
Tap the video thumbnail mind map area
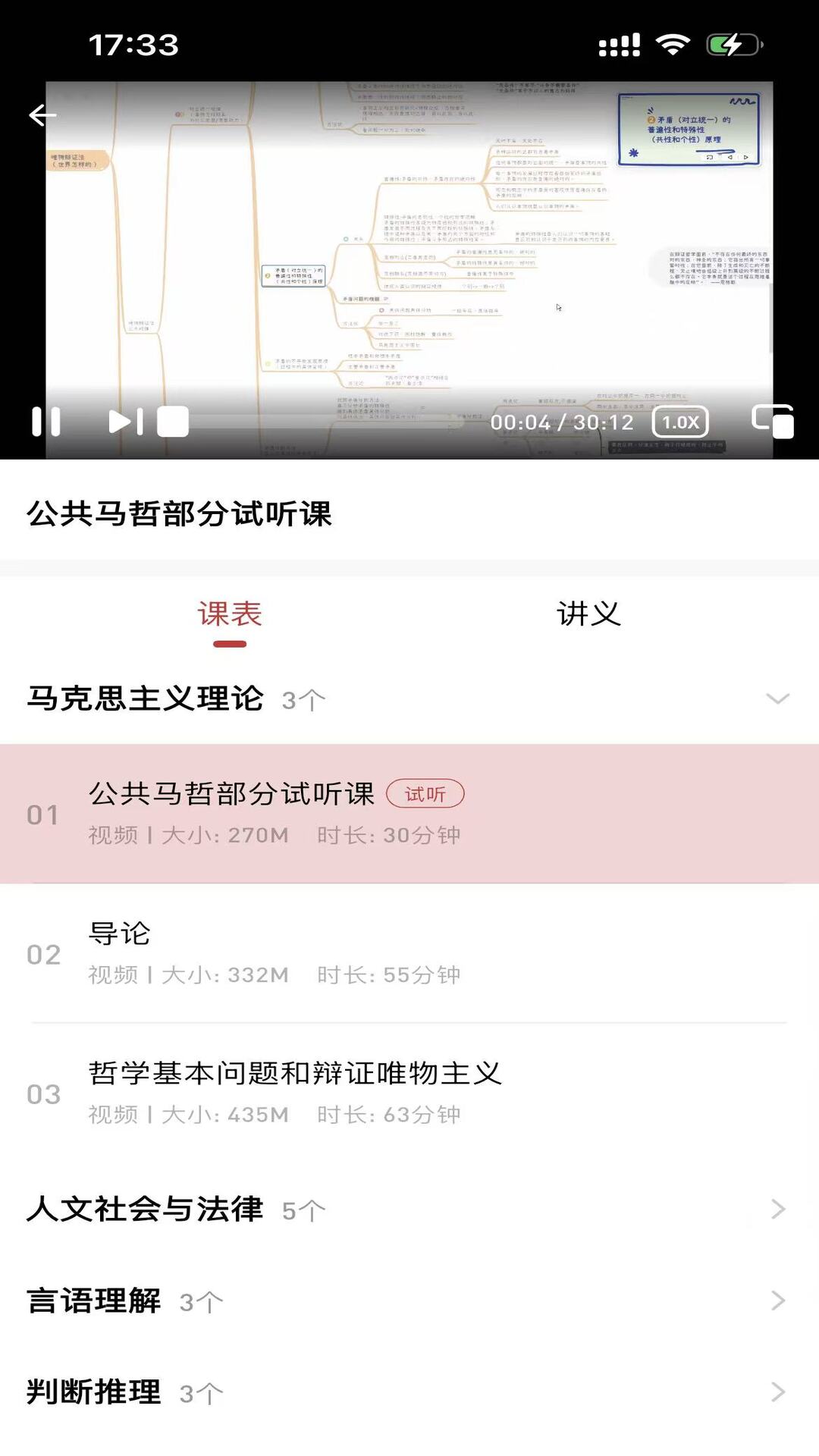(409, 250)
